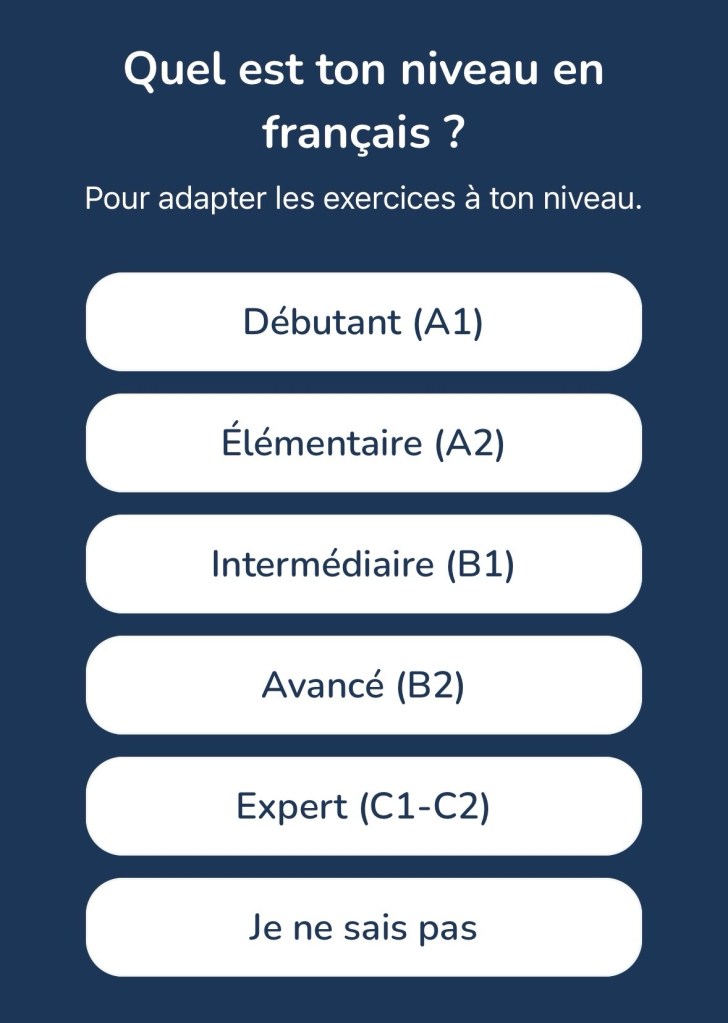Choose Élémentaire (A2) as your level

364,443
